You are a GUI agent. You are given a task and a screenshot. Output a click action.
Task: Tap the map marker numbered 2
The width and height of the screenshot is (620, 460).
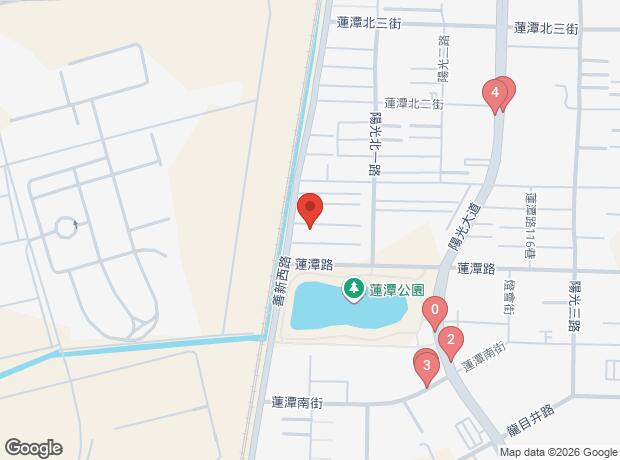tap(451, 341)
